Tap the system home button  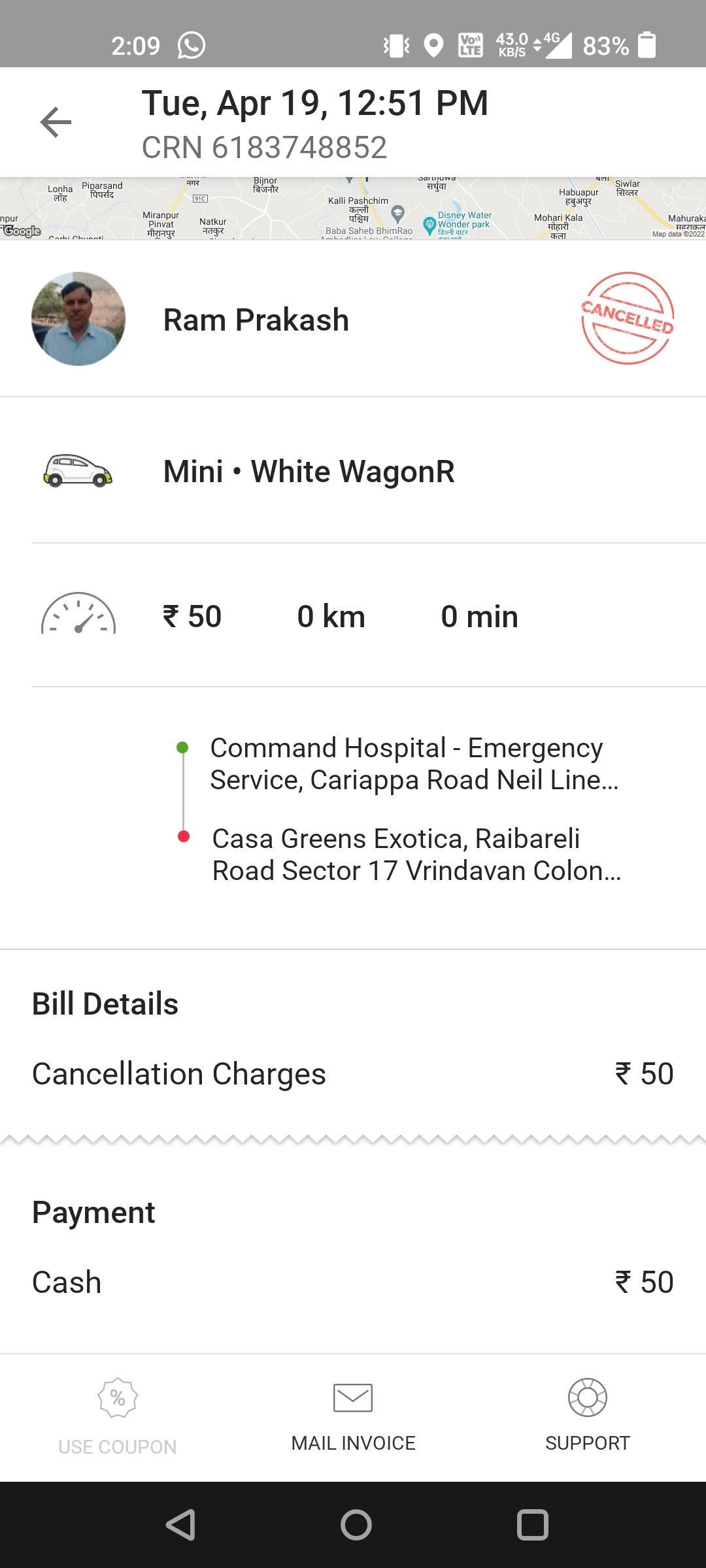pos(356,1525)
